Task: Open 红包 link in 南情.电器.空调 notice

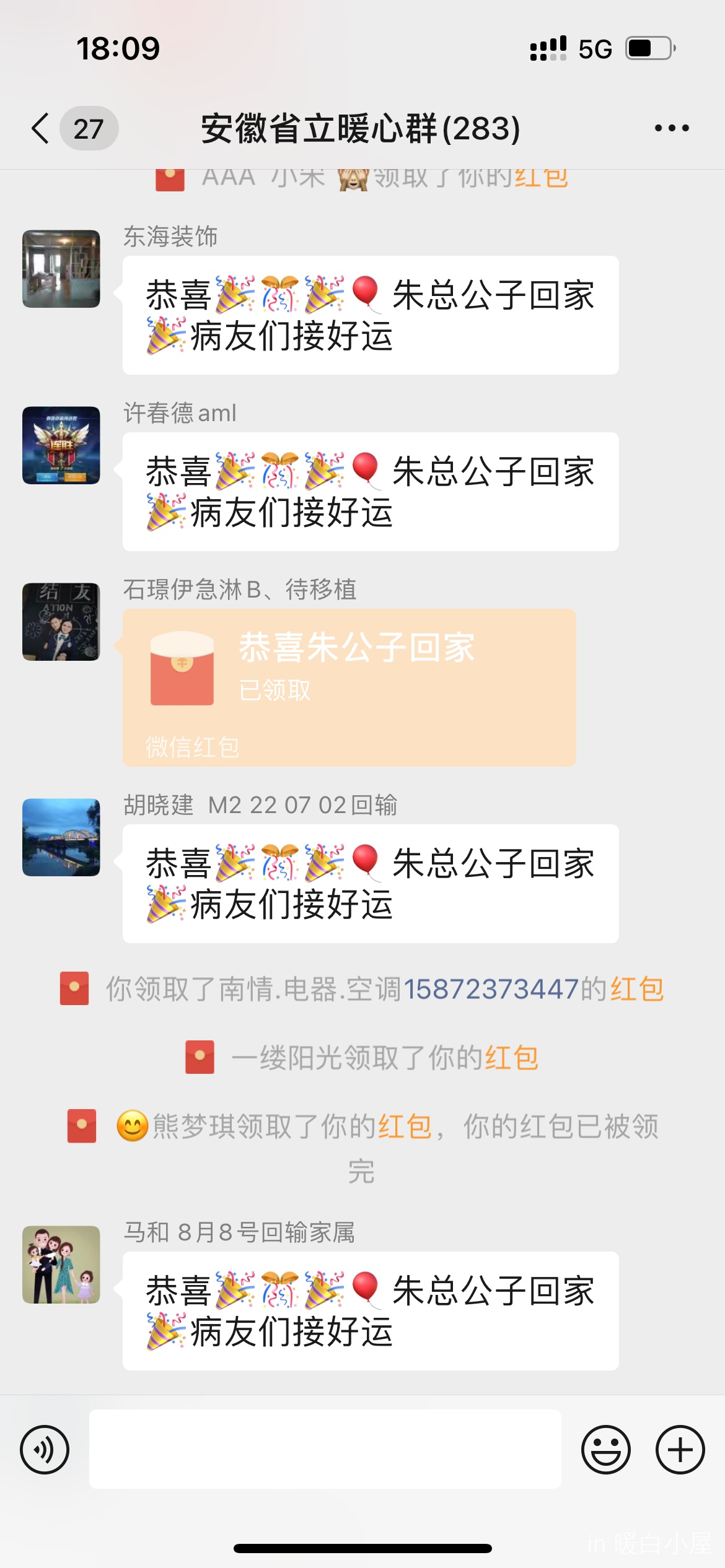Action: point(637,989)
